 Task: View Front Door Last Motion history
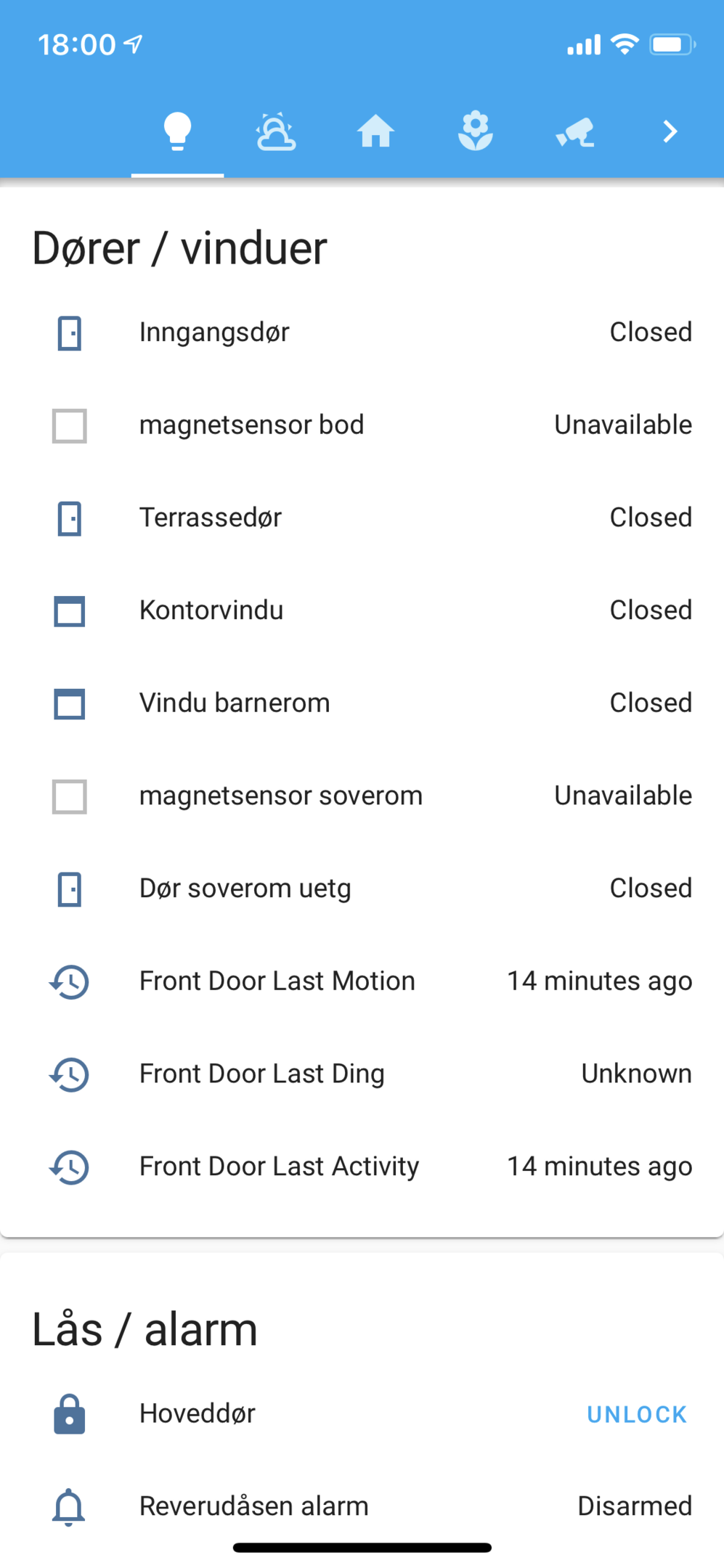click(362, 981)
